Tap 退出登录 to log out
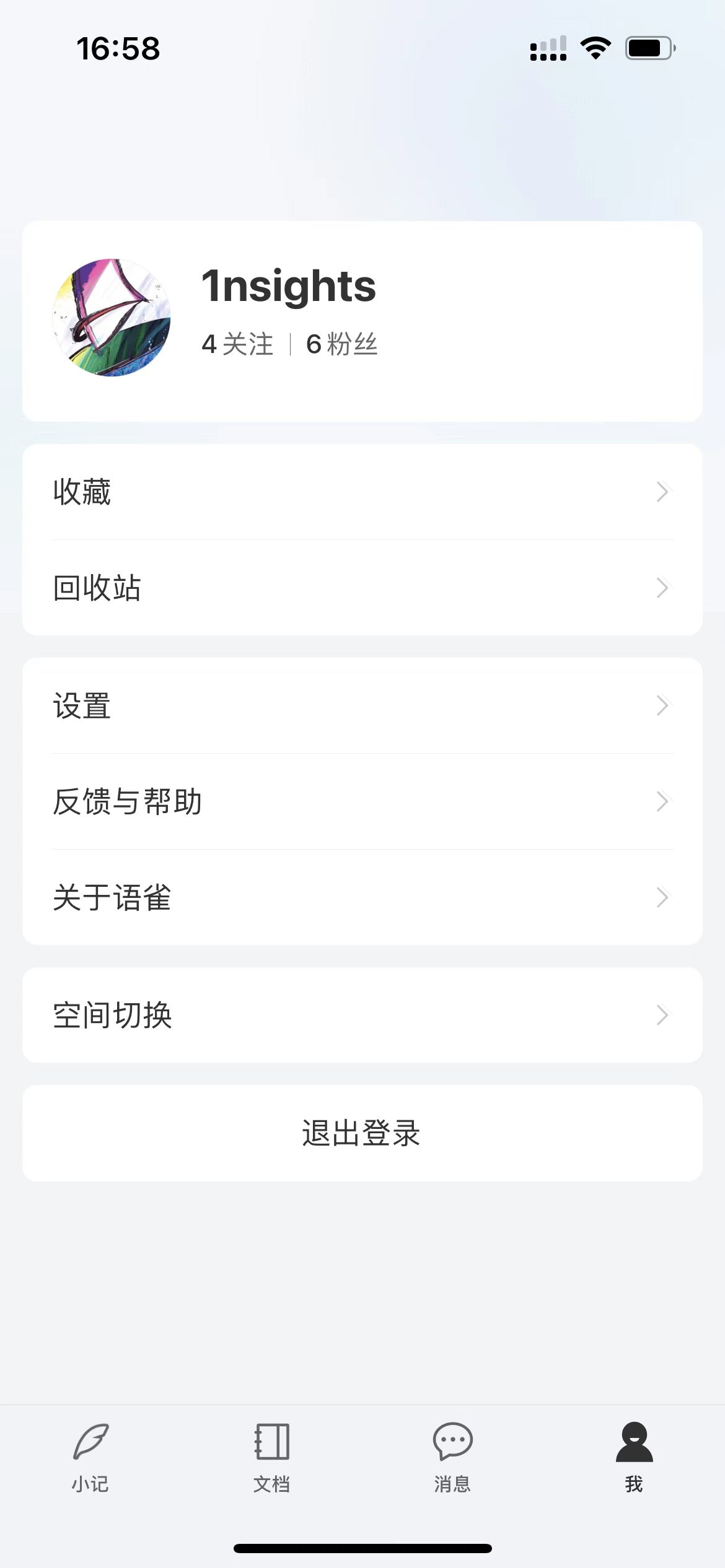The width and height of the screenshot is (725, 1568). coord(362,1133)
